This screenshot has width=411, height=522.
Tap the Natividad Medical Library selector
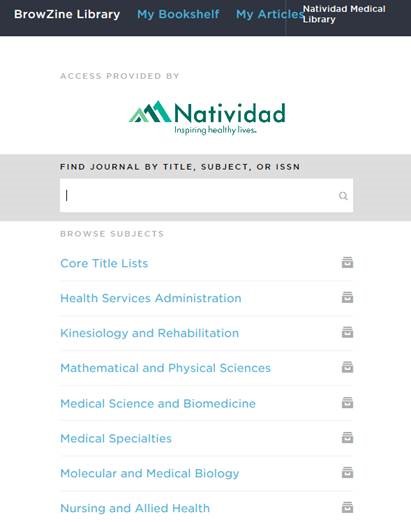[x=344, y=14]
